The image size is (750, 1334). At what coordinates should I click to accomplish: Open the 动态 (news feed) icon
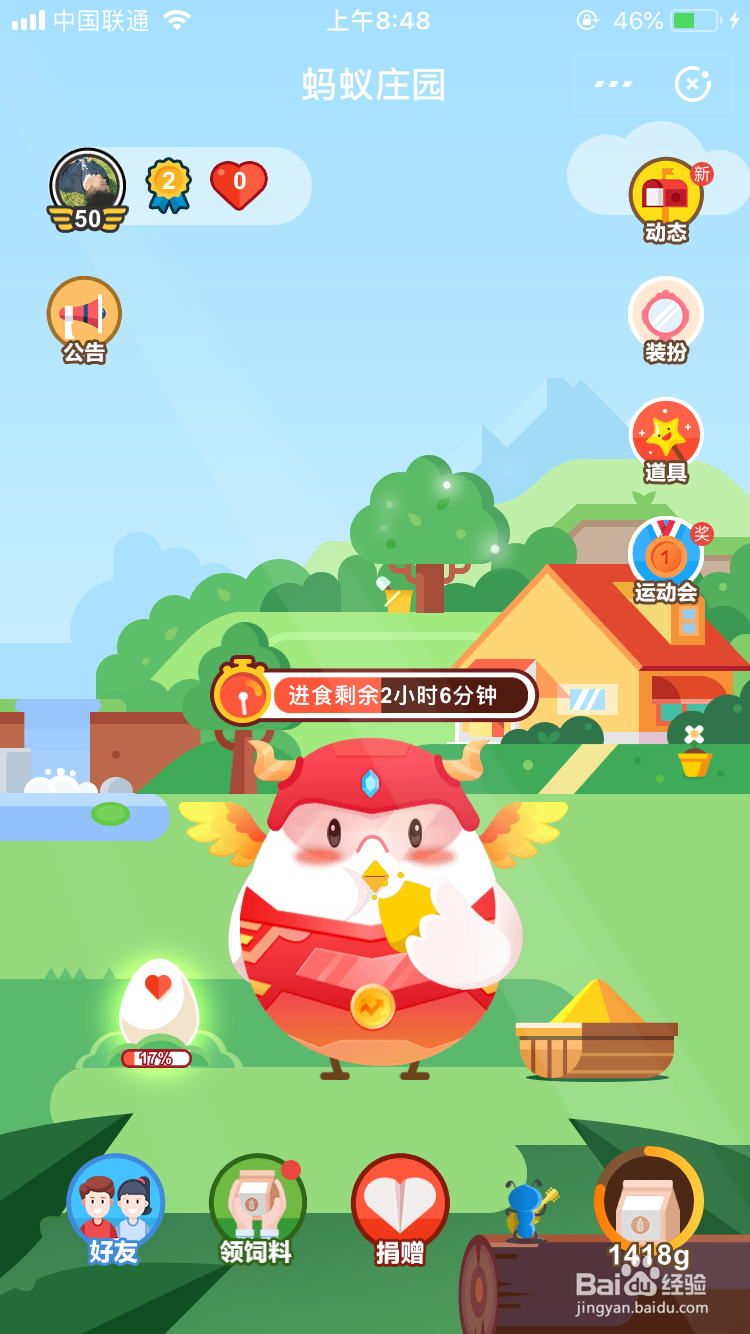tap(665, 198)
